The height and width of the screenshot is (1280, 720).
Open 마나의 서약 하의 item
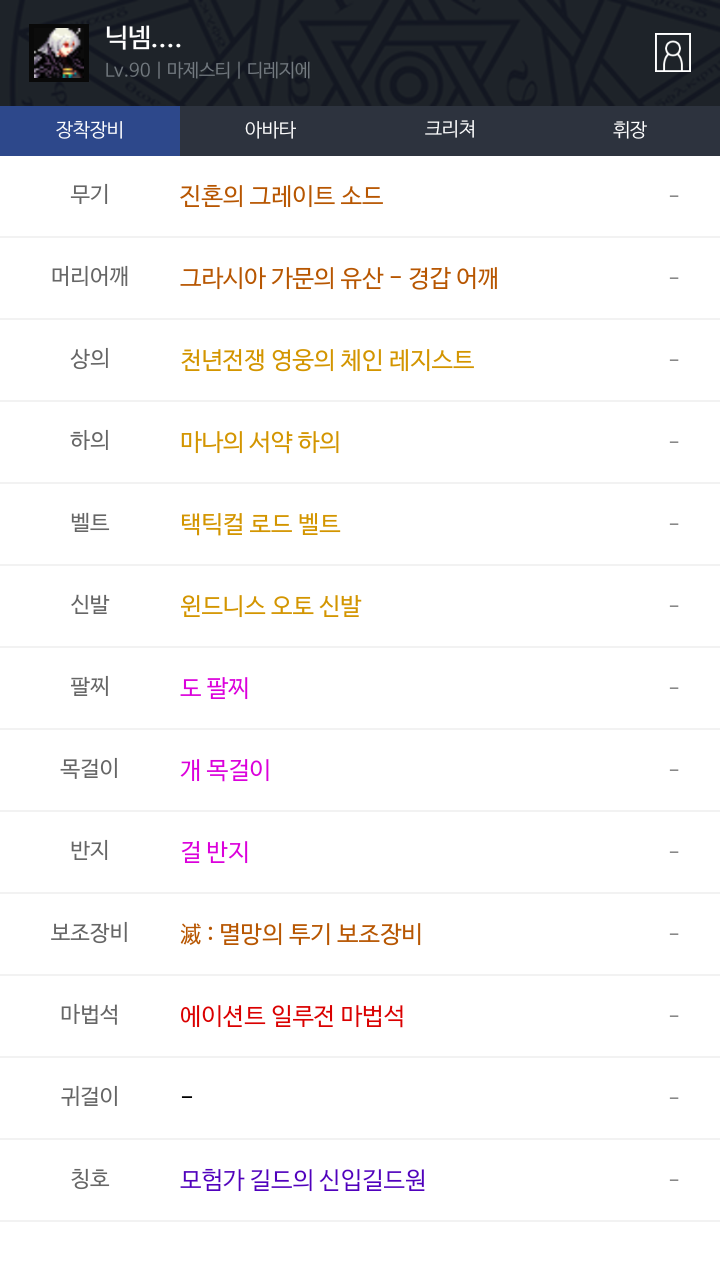pos(260,442)
